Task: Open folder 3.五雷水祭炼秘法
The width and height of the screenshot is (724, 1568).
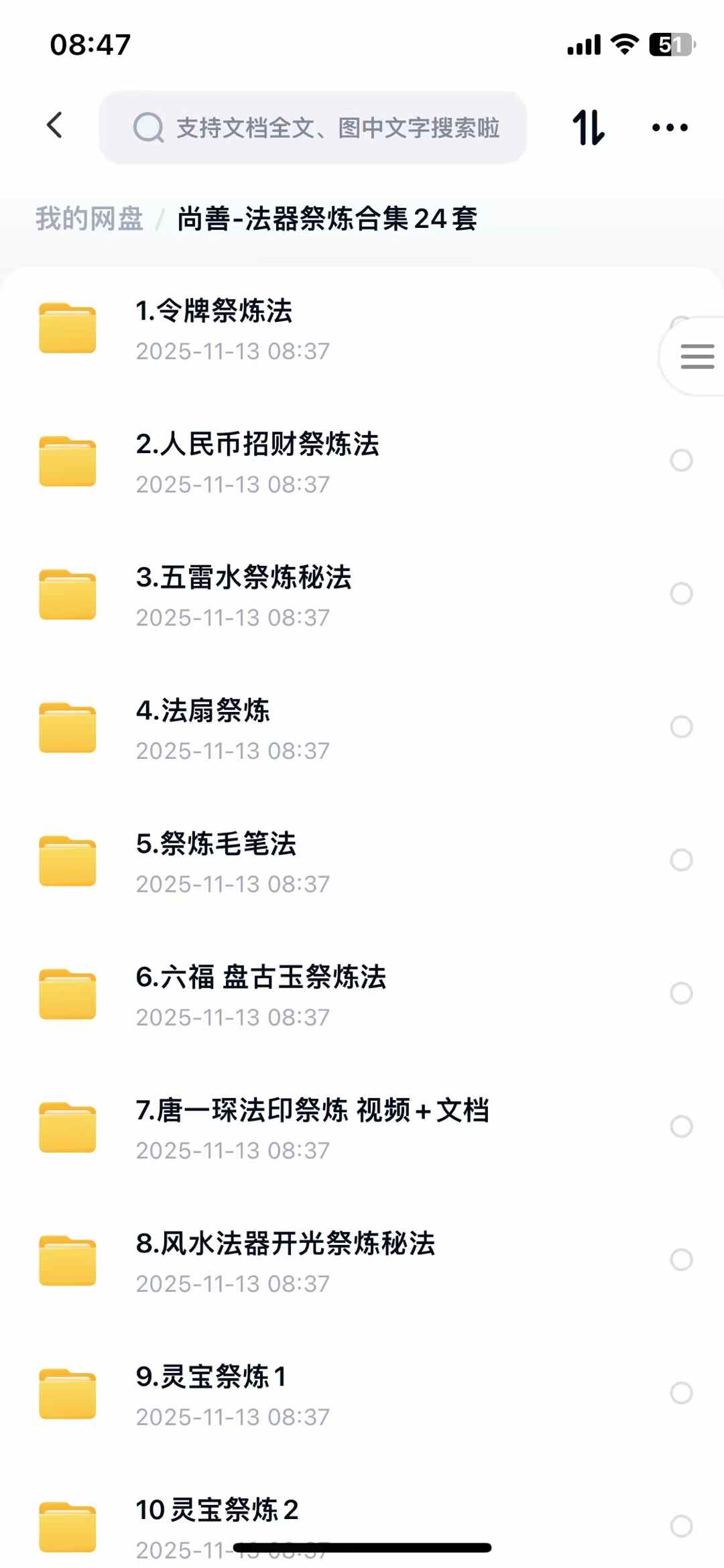Action: (x=362, y=595)
